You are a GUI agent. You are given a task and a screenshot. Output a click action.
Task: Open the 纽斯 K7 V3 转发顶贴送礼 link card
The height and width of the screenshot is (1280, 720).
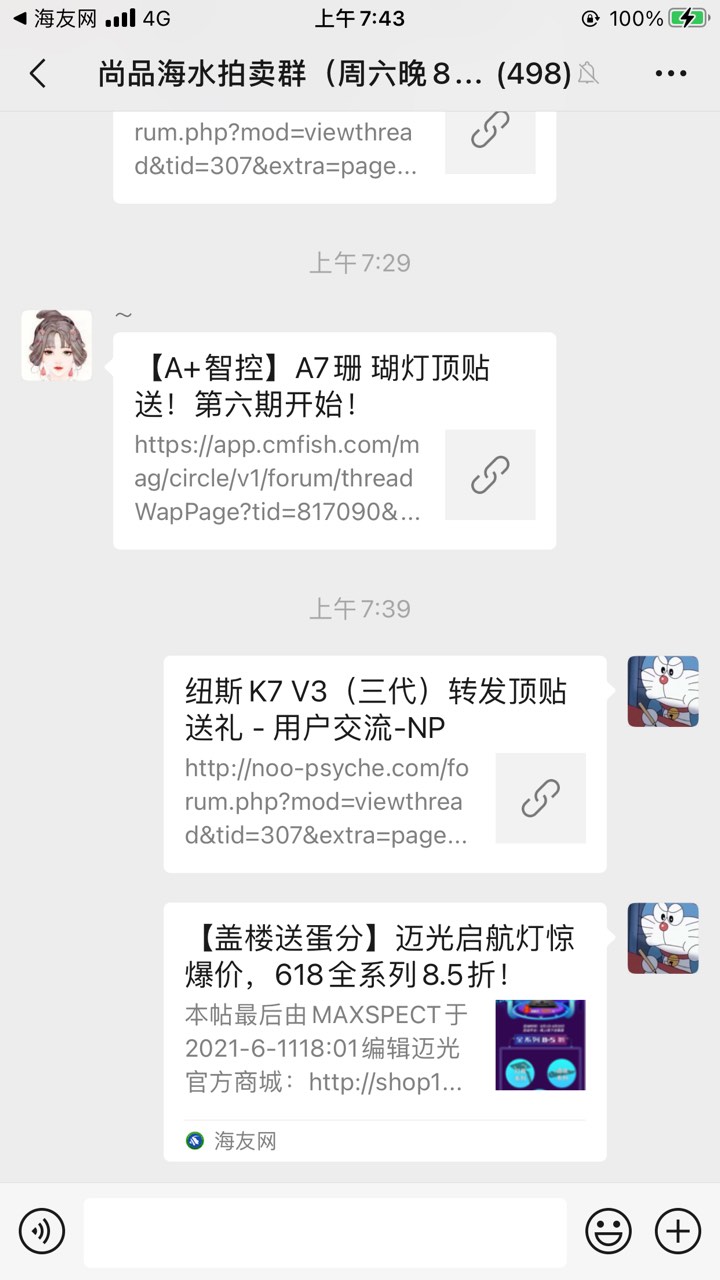tap(385, 764)
